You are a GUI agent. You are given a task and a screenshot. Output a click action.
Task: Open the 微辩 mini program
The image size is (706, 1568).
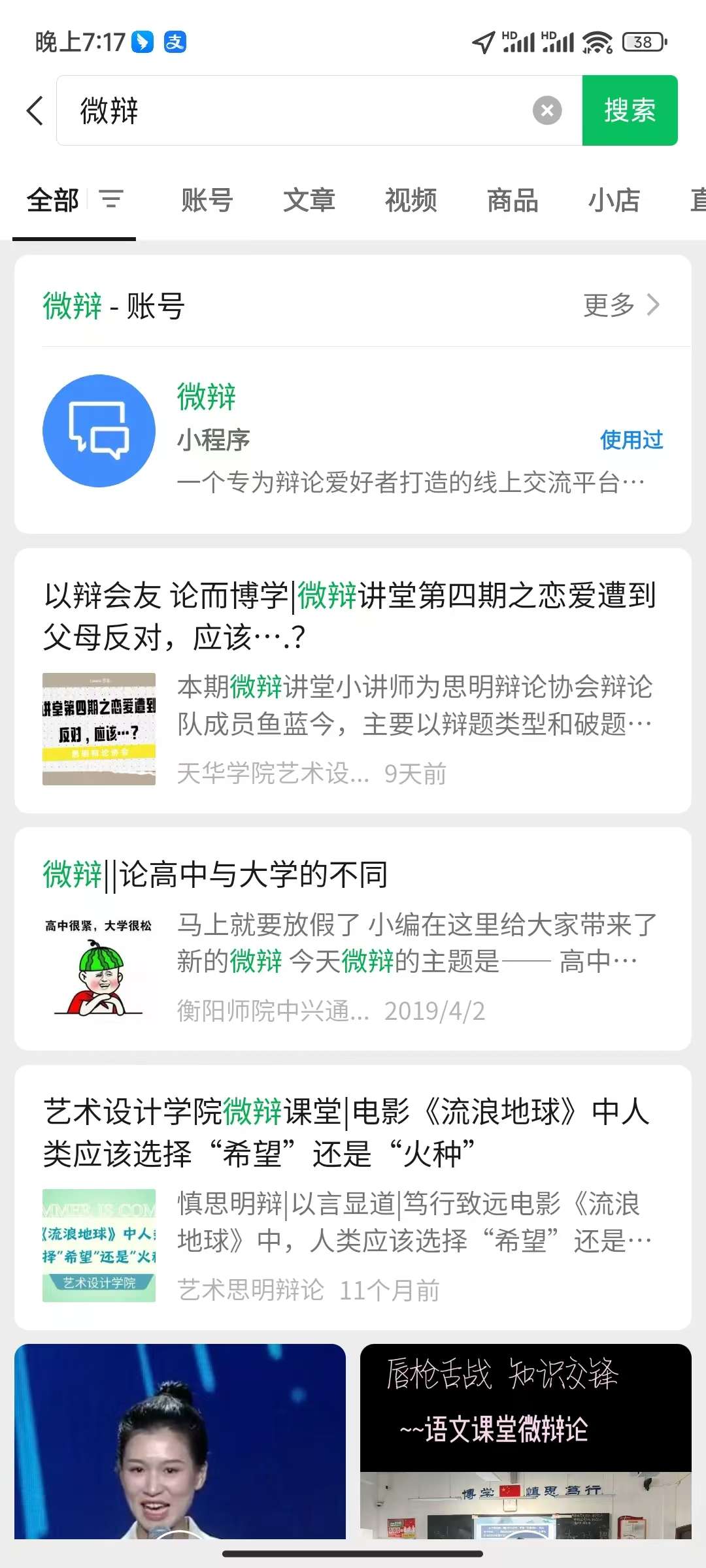click(x=353, y=431)
